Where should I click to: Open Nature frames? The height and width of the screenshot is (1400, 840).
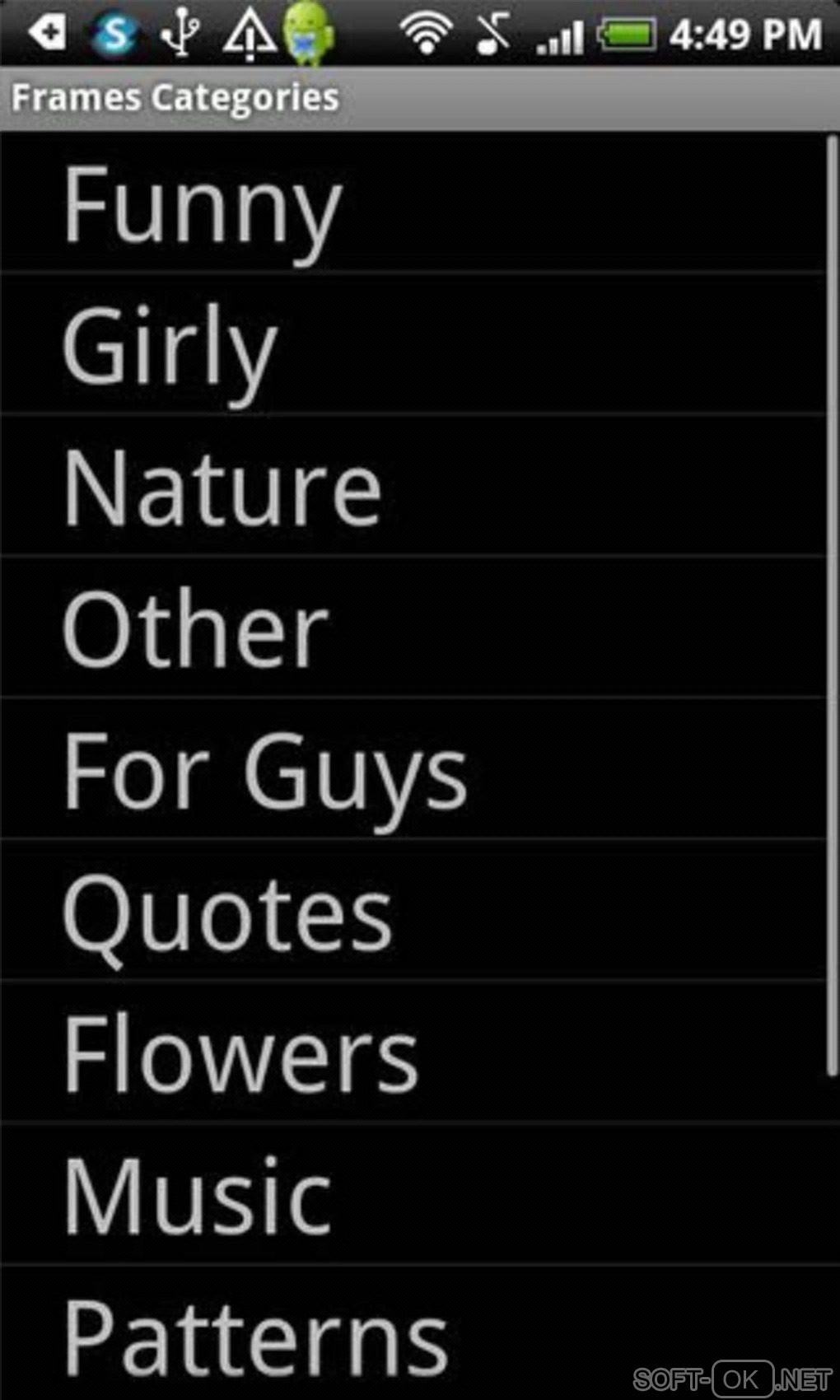(x=222, y=488)
